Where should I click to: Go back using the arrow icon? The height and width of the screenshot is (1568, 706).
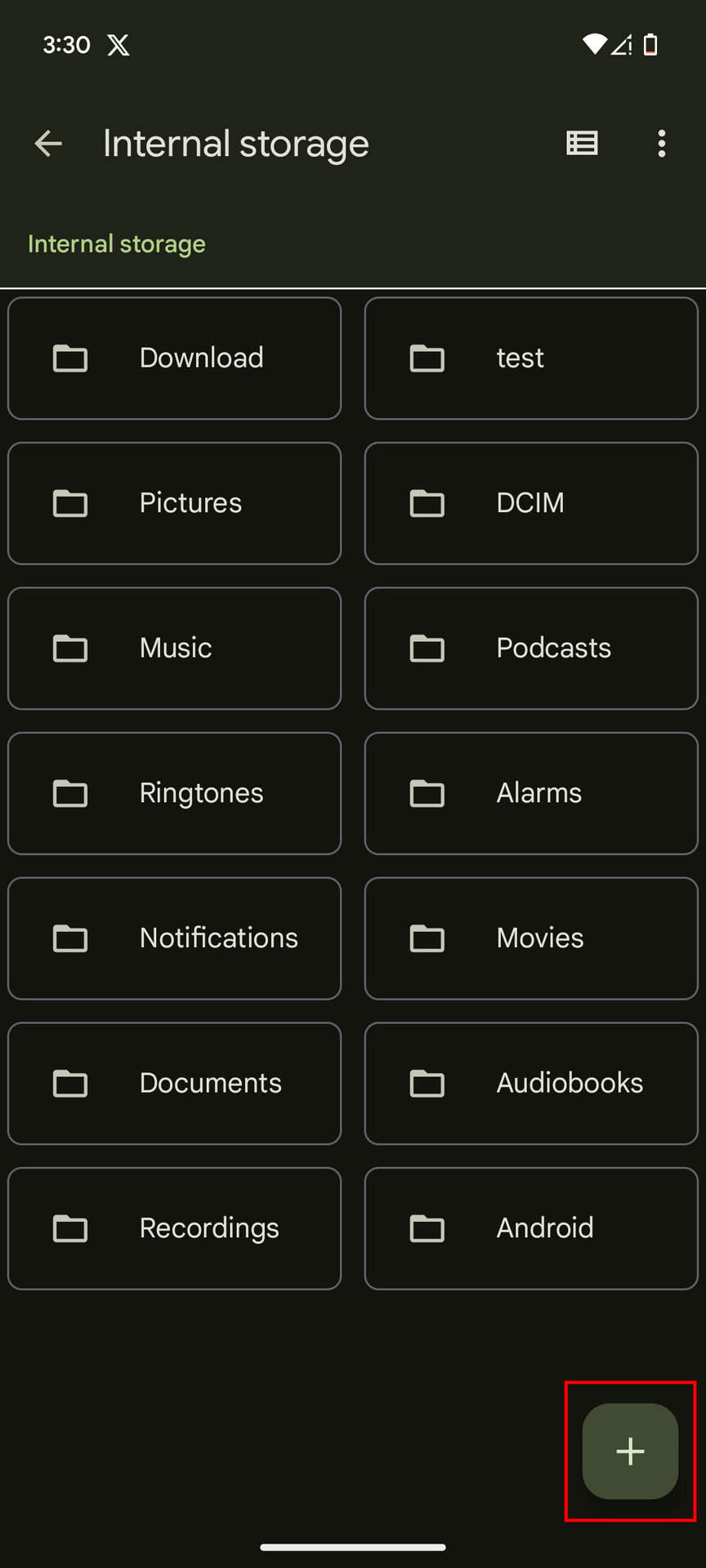tap(48, 144)
